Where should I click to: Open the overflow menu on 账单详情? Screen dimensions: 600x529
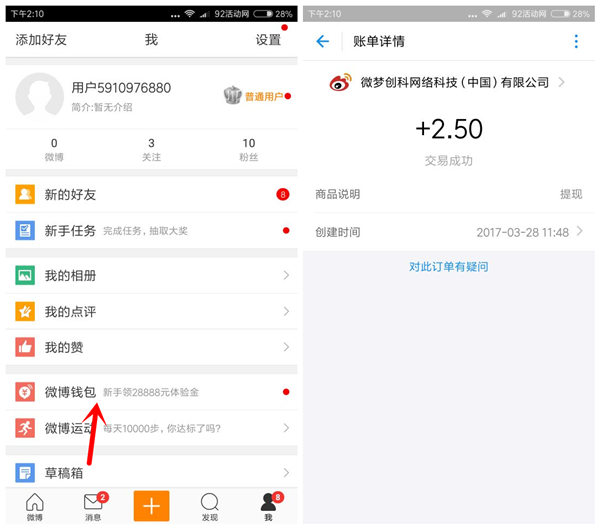pyautogui.click(x=575, y=41)
